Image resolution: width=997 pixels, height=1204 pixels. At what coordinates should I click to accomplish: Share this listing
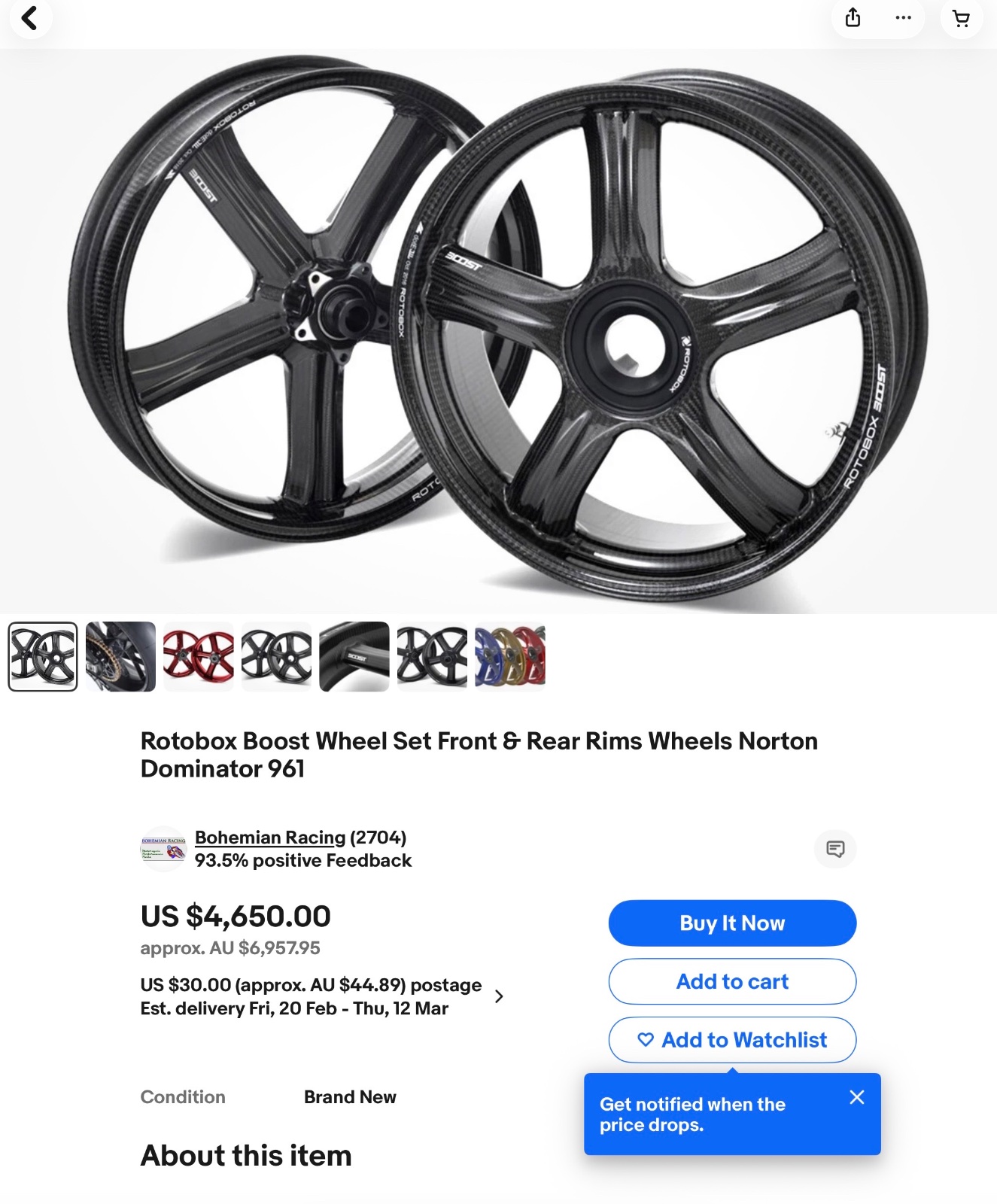(x=853, y=18)
